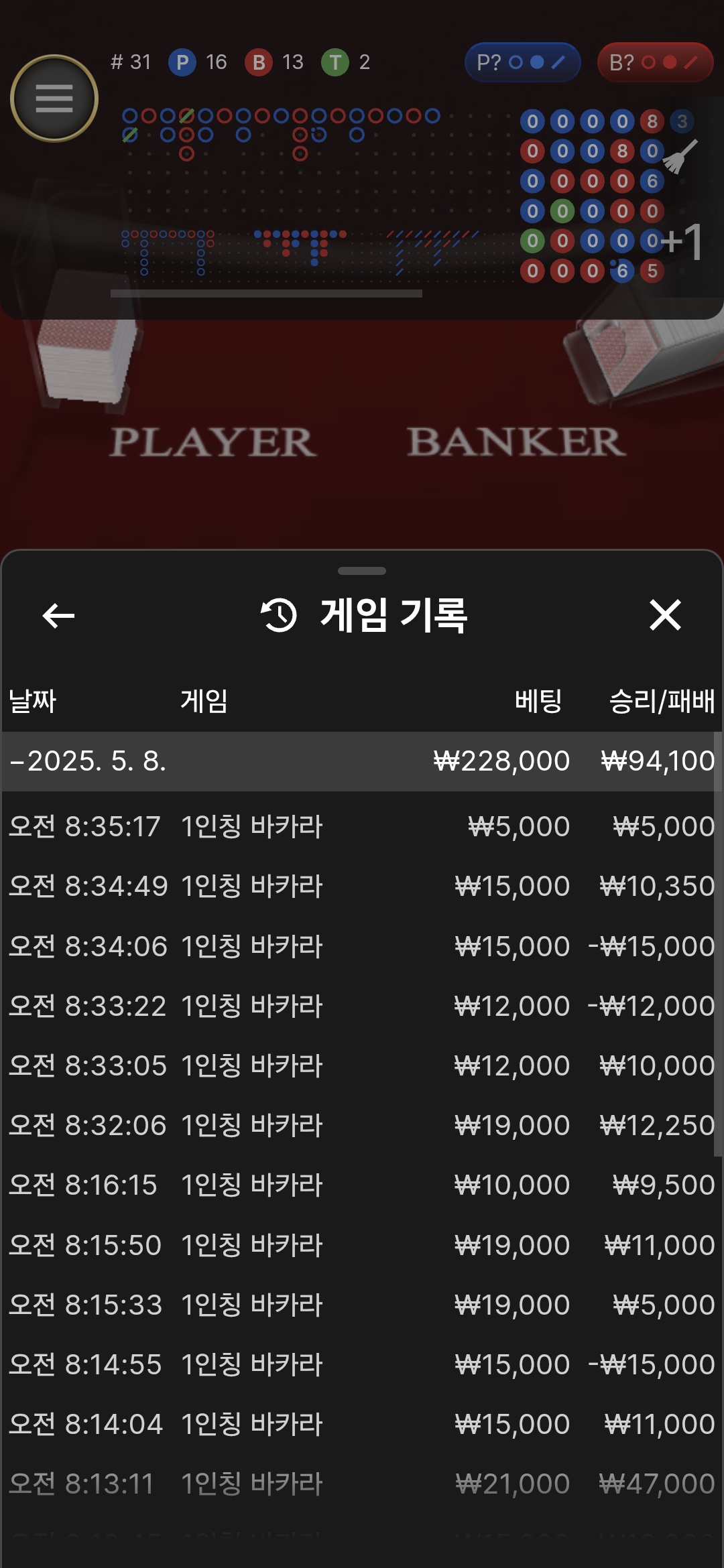The width and height of the screenshot is (724, 1568).
Task: View details of the 8:33:22 round
Action: click(x=362, y=1006)
